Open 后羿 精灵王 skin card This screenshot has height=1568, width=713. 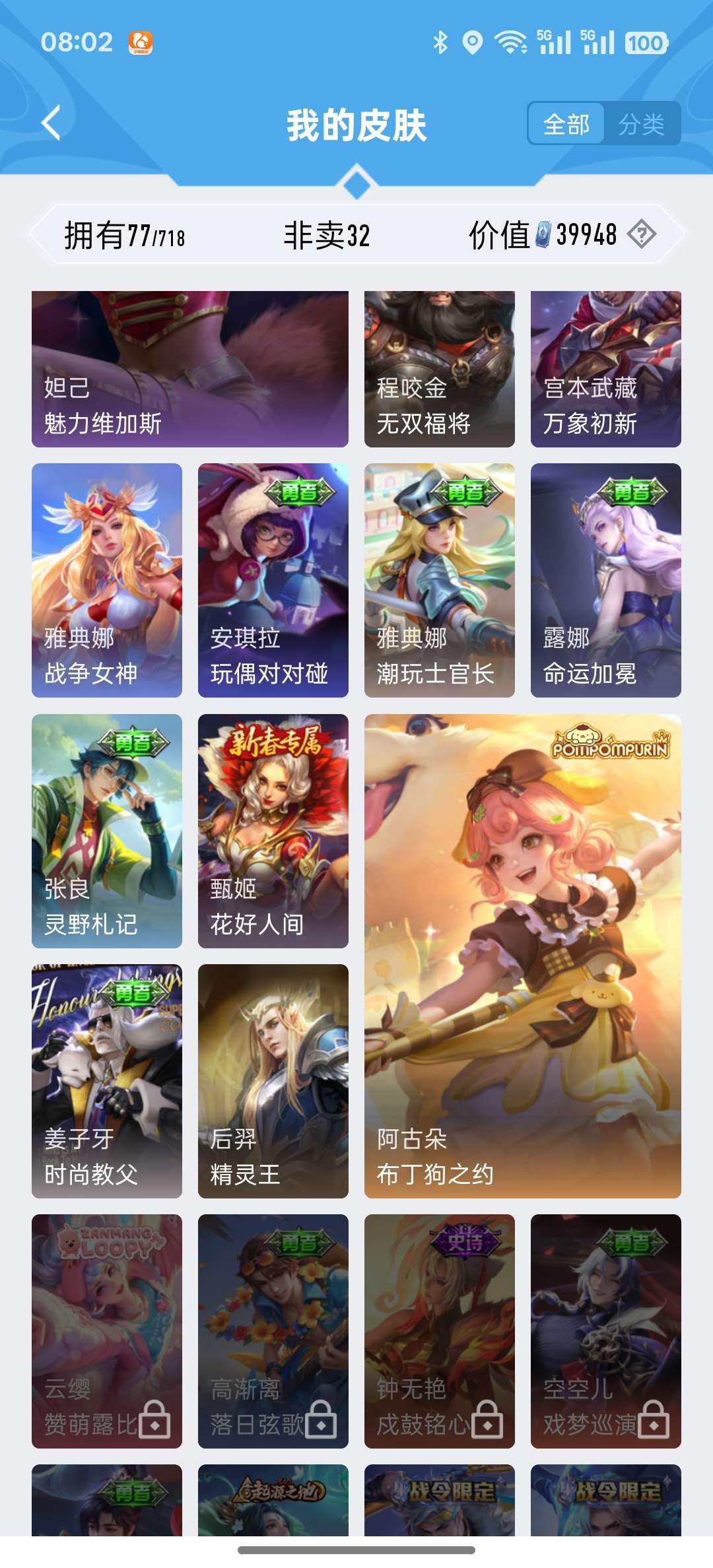coord(273,1081)
